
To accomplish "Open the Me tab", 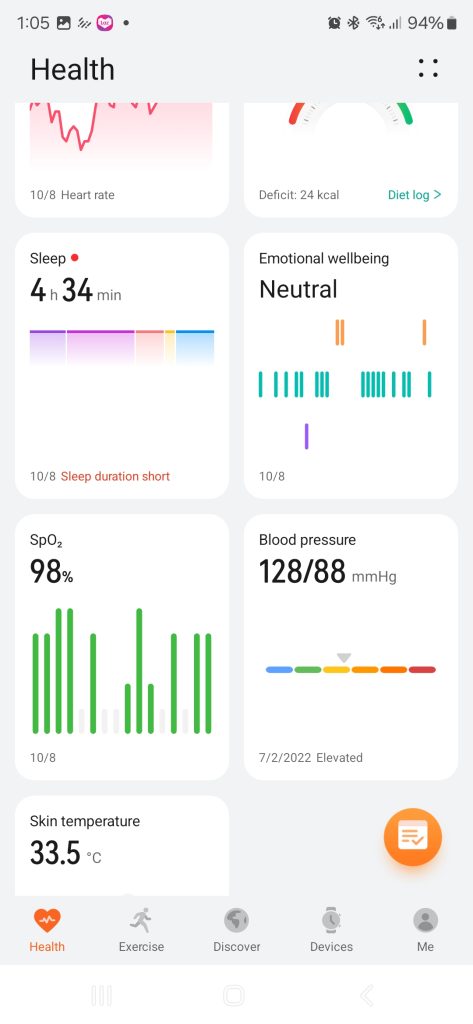I will click(x=425, y=931).
